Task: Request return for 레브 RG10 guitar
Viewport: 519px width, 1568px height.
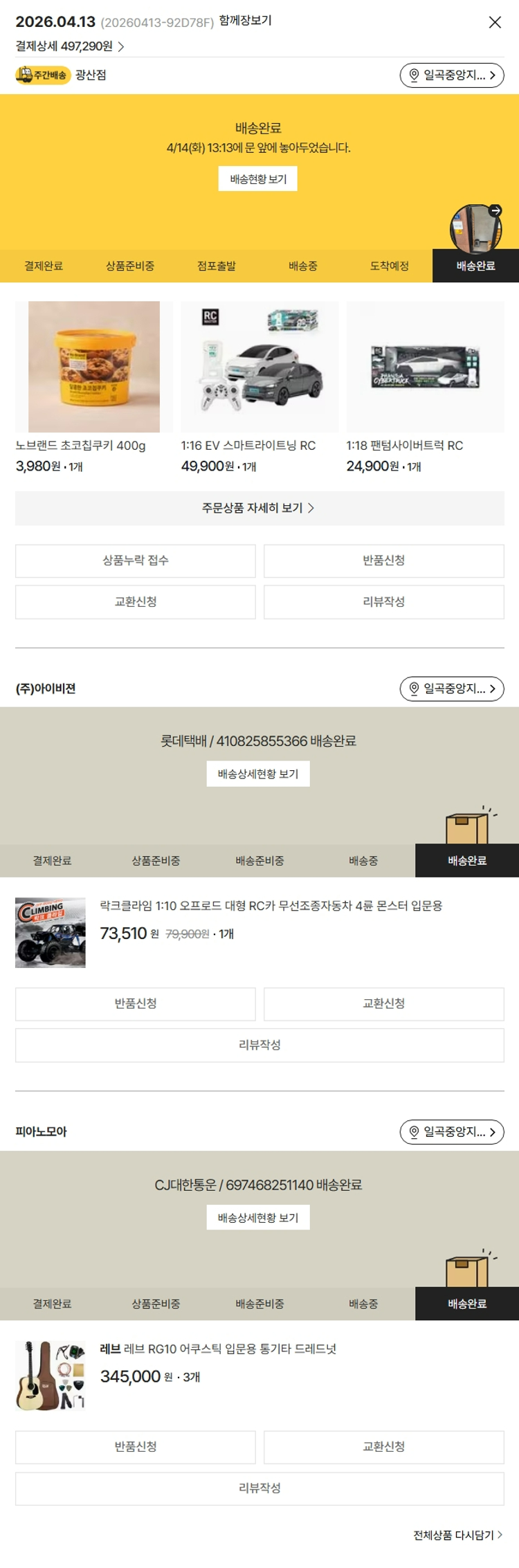Action: point(136,1446)
